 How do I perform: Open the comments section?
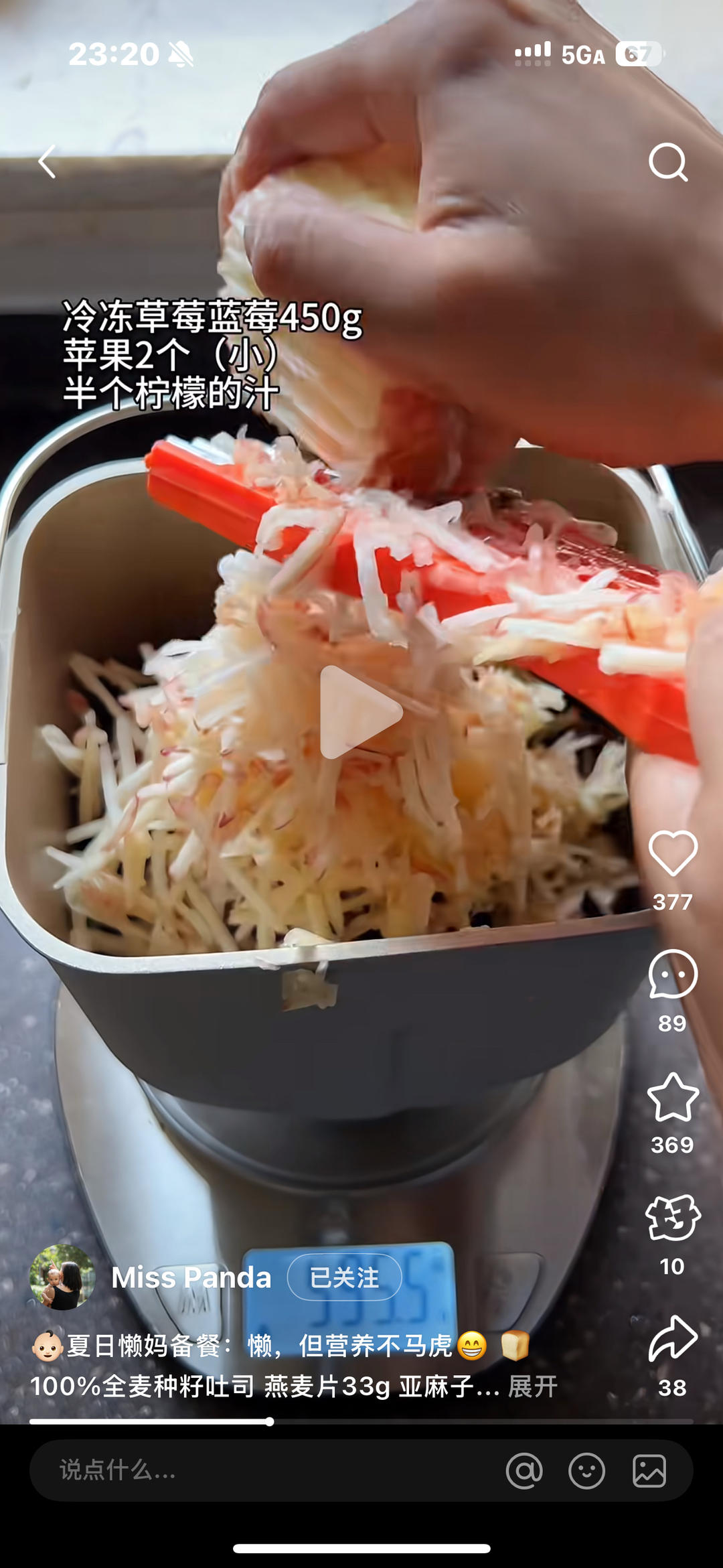(673, 975)
